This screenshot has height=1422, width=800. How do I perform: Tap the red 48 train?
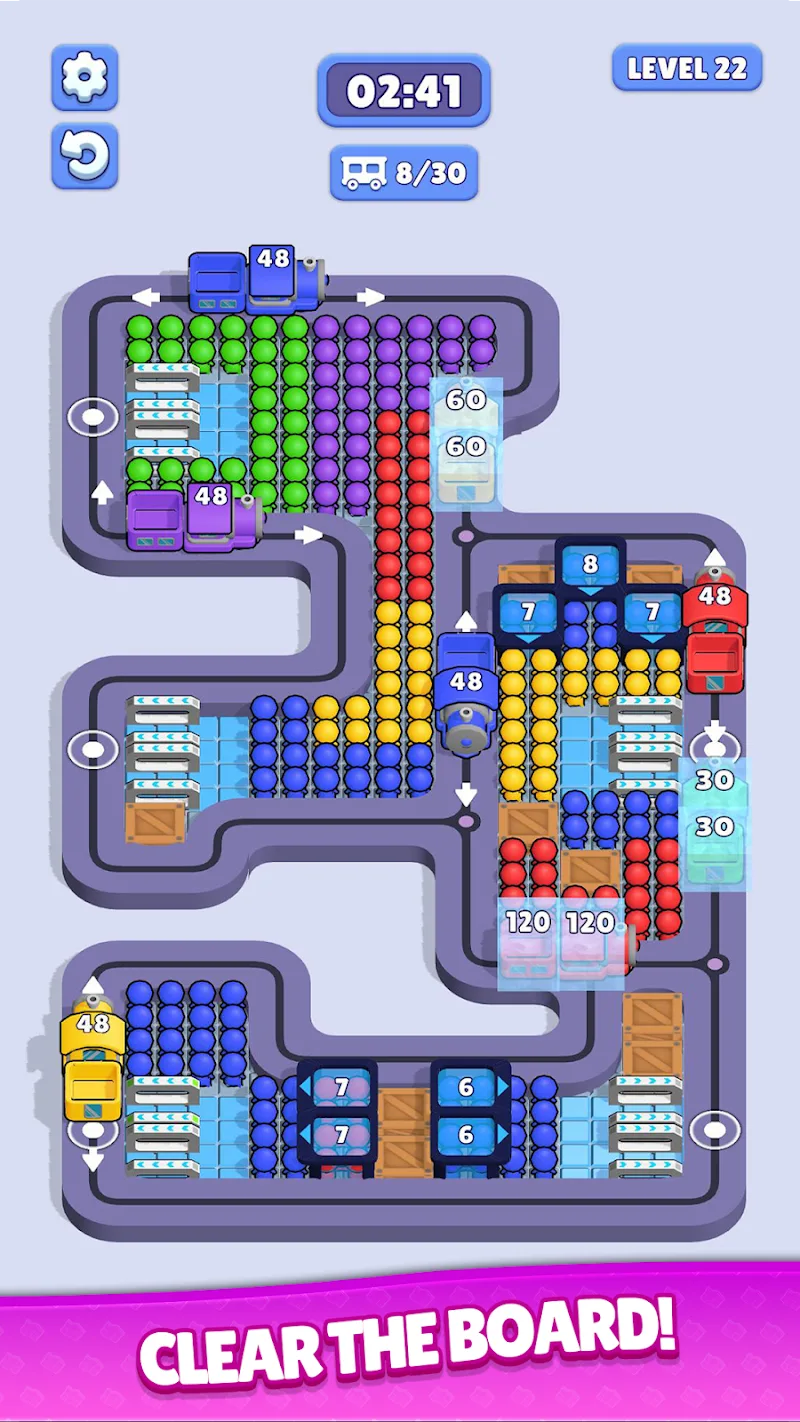point(714,639)
